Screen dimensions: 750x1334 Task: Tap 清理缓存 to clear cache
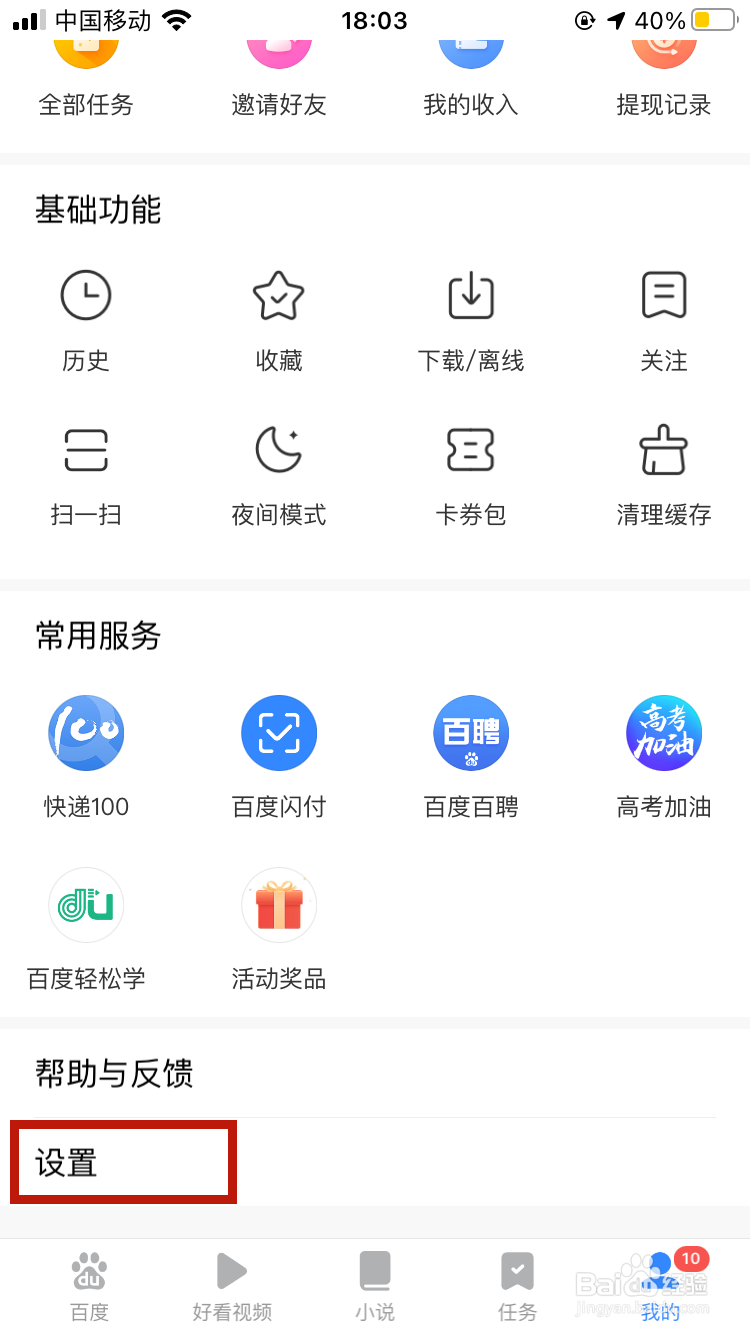click(x=664, y=476)
